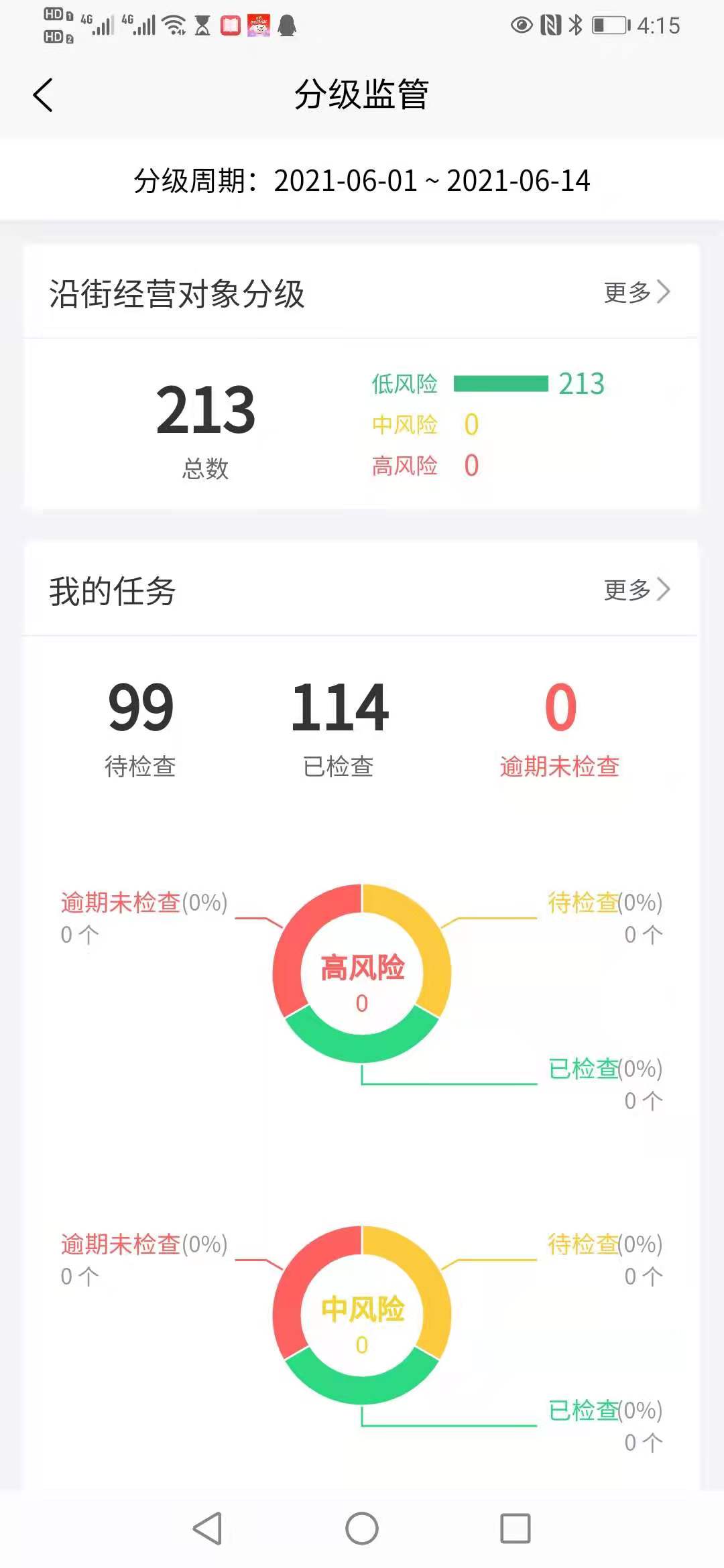This screenshot has height=1568, width=724.
Task: Open 更多 for 沿街经营对象分级
Action: [x=637, y=292]
